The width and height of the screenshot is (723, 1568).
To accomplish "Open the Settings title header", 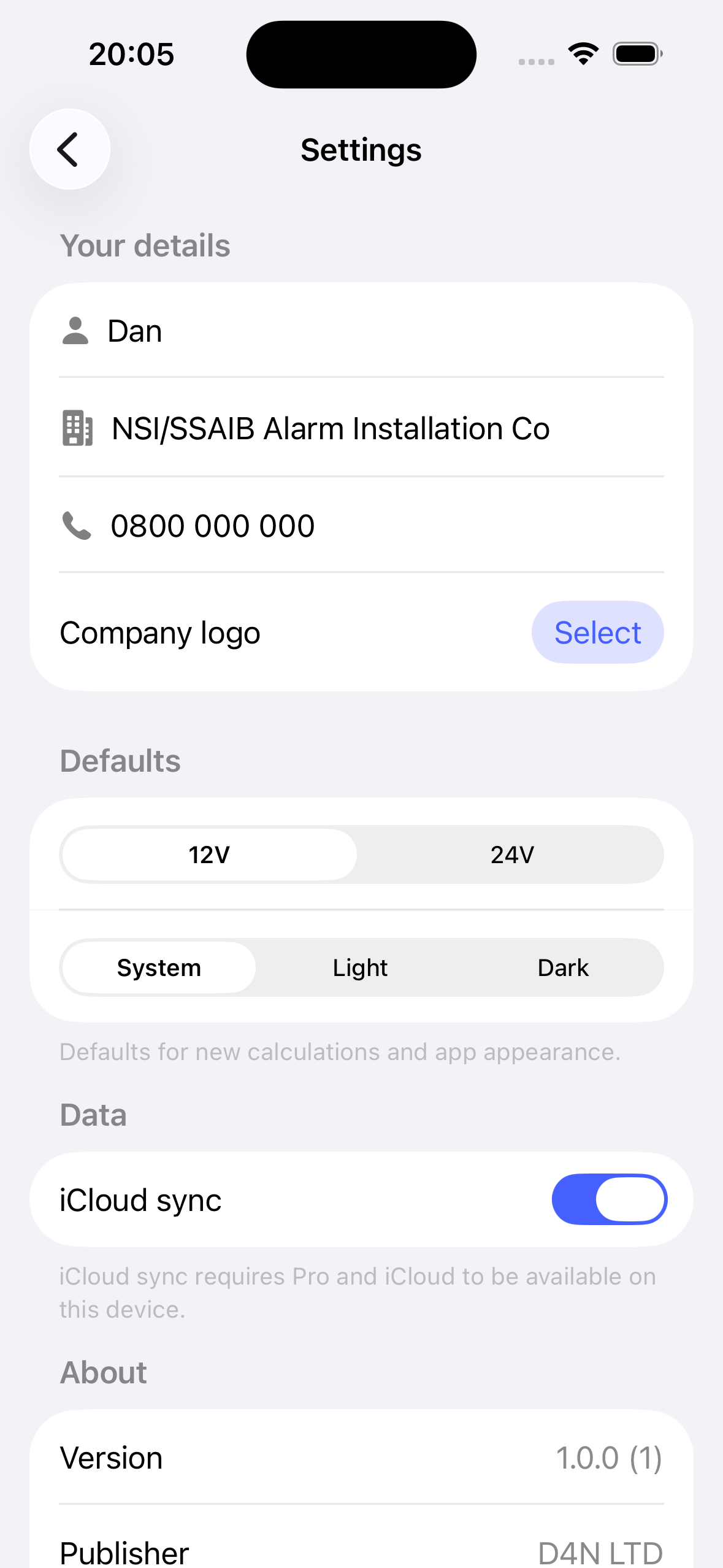I will [361, 150].
